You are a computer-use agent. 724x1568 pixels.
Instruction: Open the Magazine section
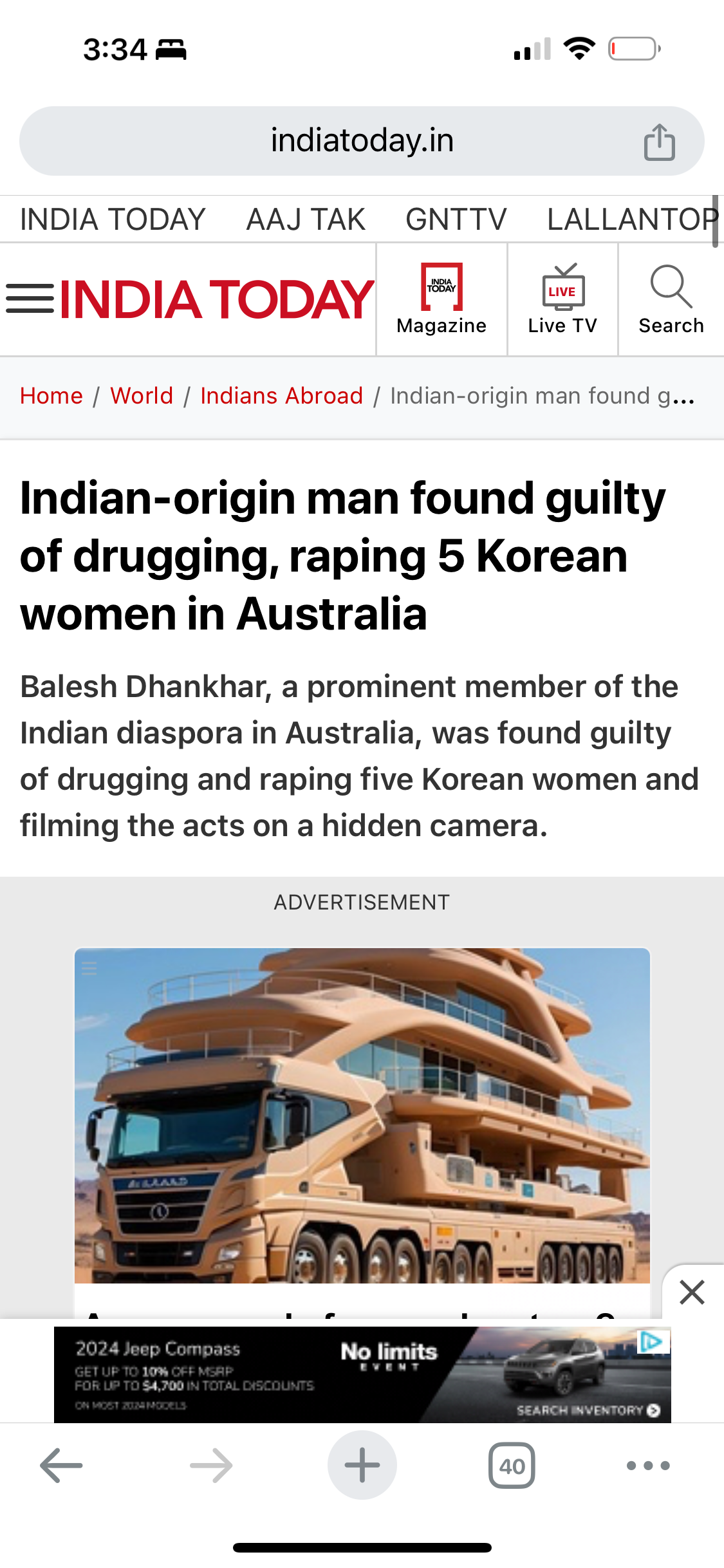click(441, 299)
